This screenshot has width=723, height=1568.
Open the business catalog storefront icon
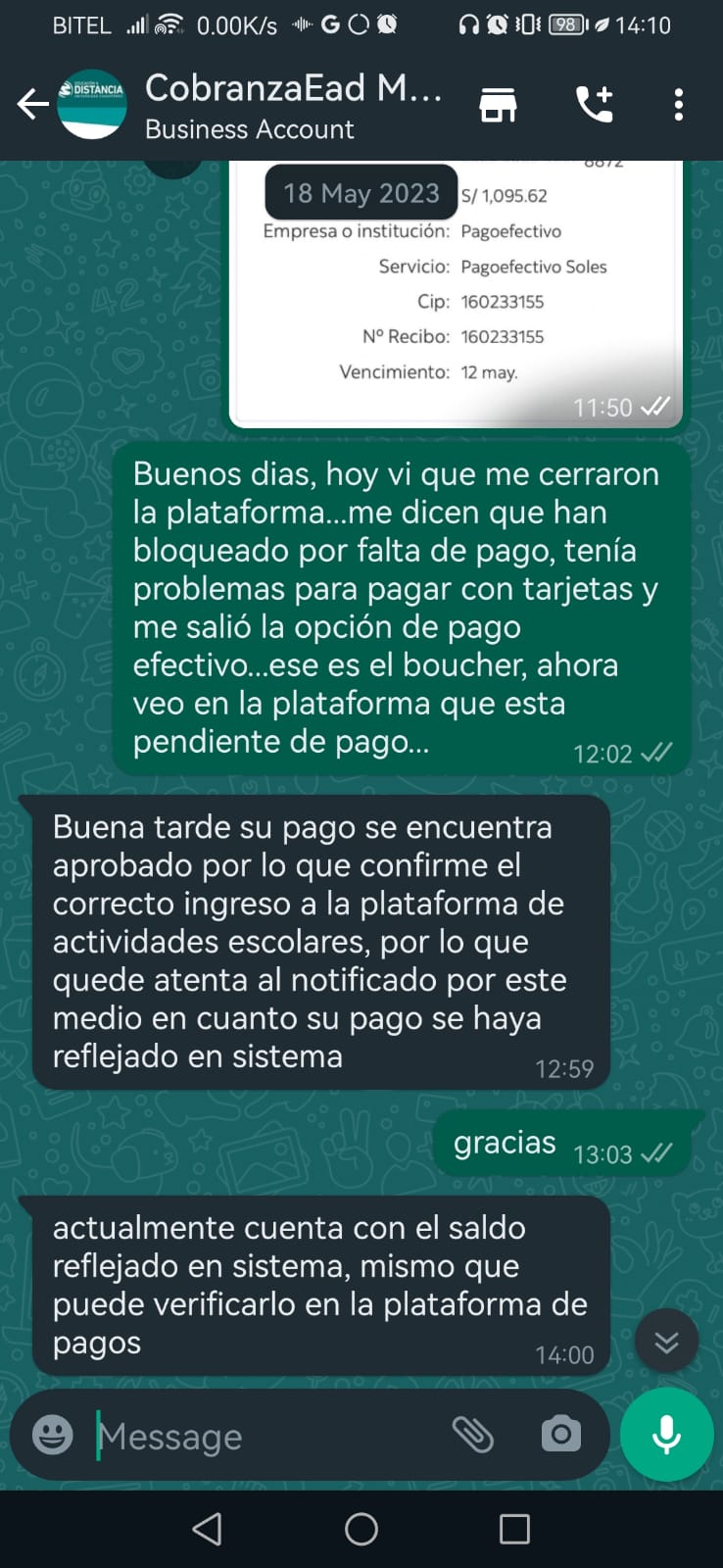pos(498,105)
